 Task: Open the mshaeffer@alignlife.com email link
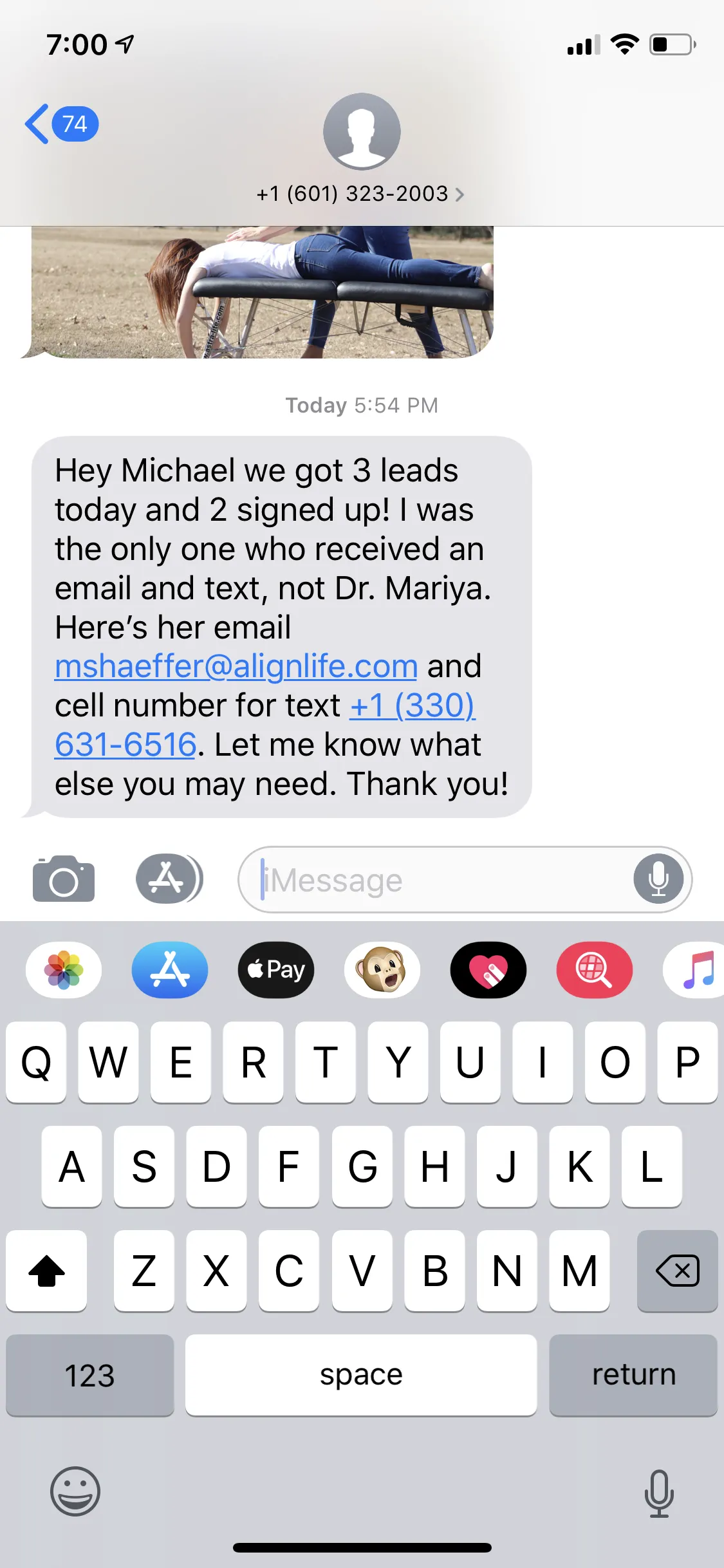[x=236, y=666]
